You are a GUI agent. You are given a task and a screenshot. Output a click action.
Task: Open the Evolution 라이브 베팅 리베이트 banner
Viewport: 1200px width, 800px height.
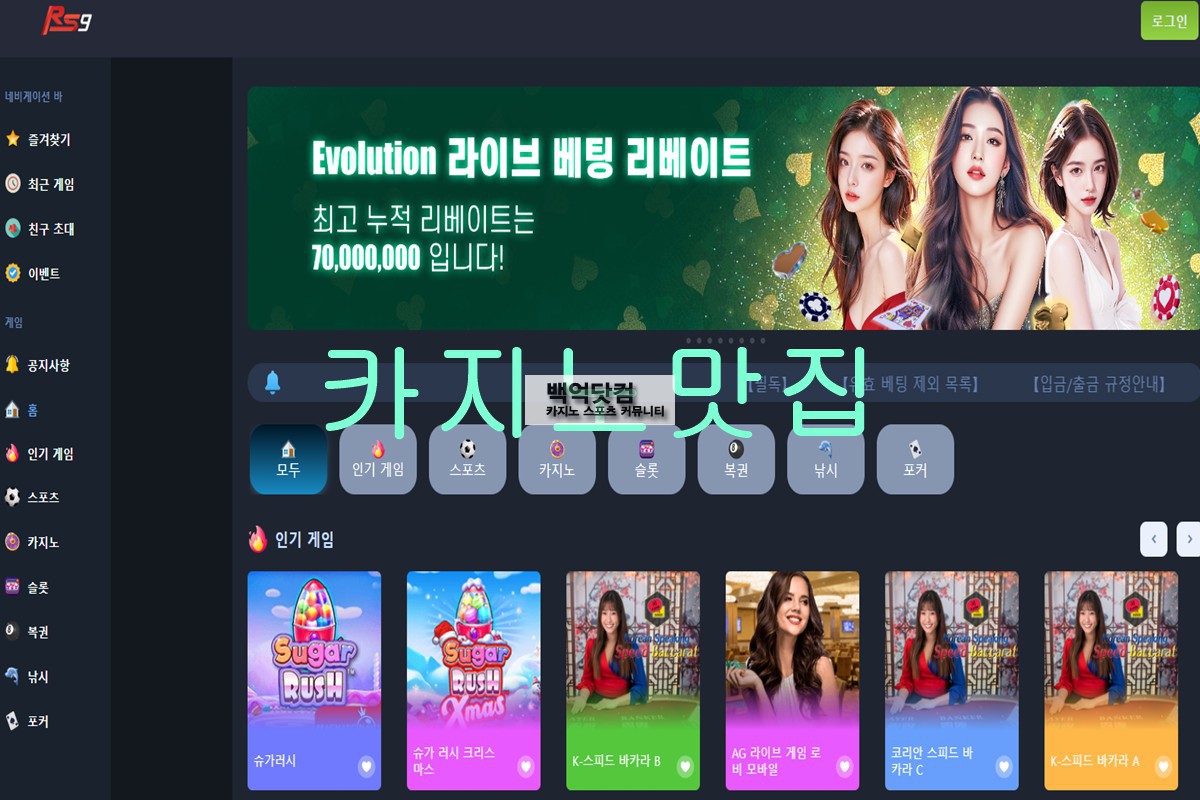[x=720, y=208]
